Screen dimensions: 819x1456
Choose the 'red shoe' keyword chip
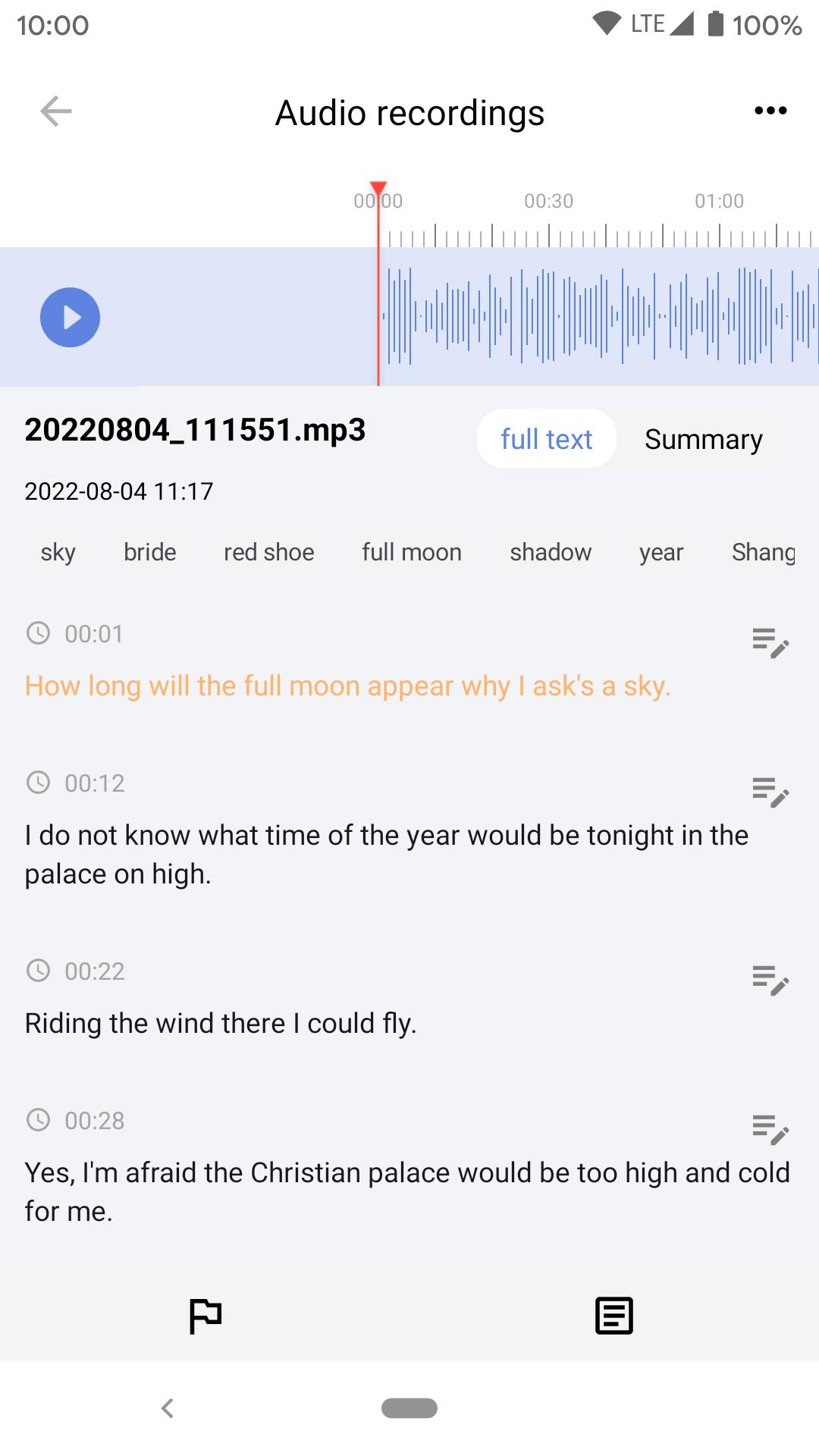point(269,552)
